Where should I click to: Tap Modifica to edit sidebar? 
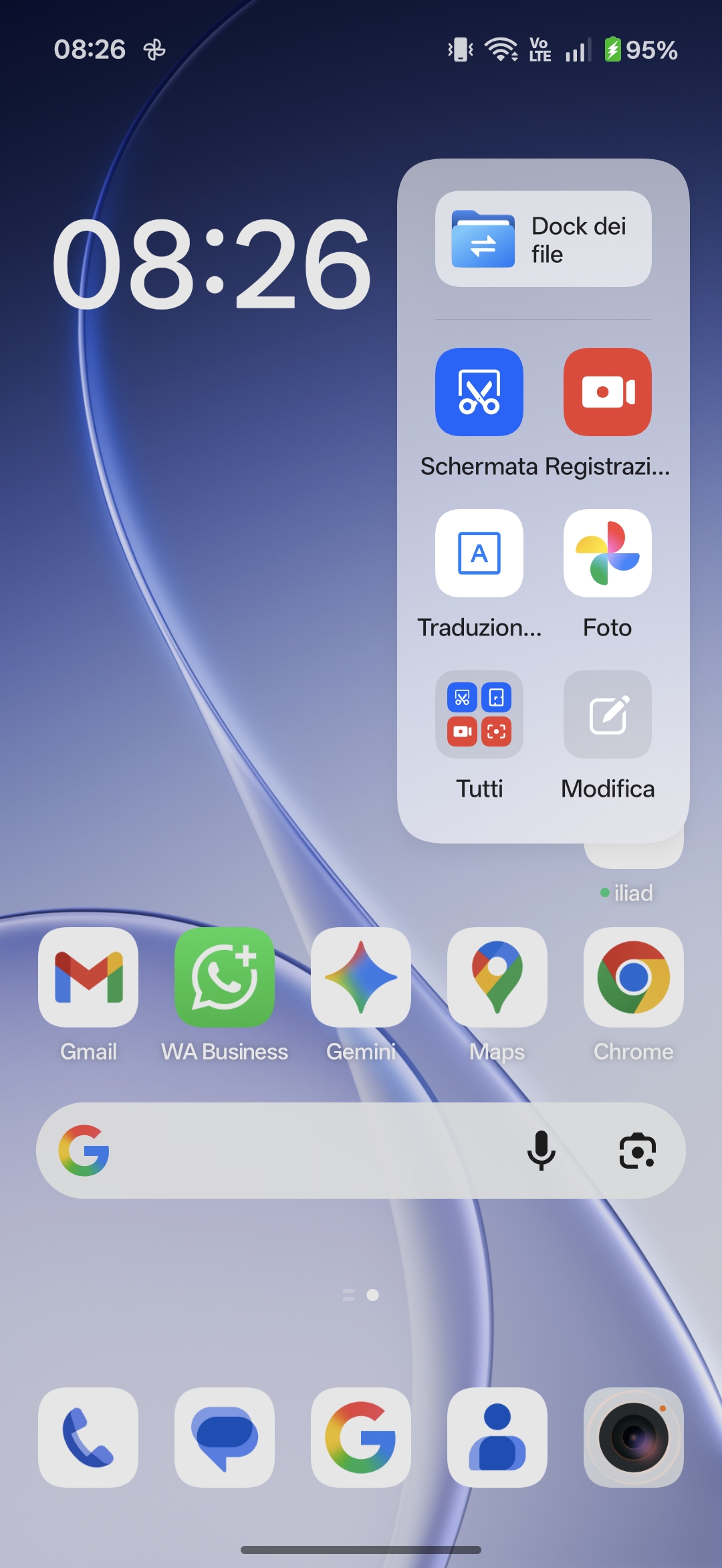(607, 714)
